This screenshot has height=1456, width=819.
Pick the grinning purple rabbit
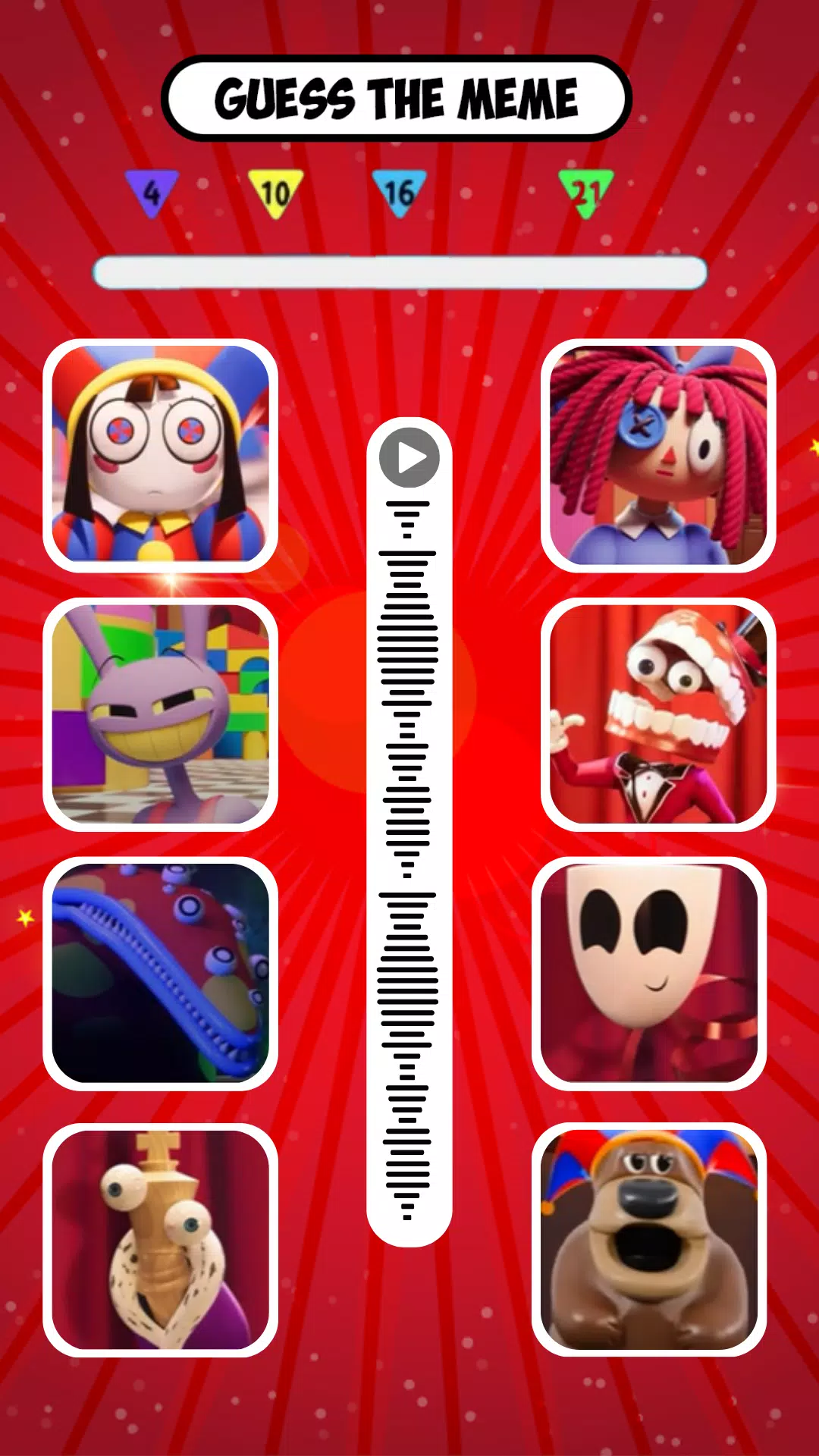pyautogui.click(x=160, y=714)
